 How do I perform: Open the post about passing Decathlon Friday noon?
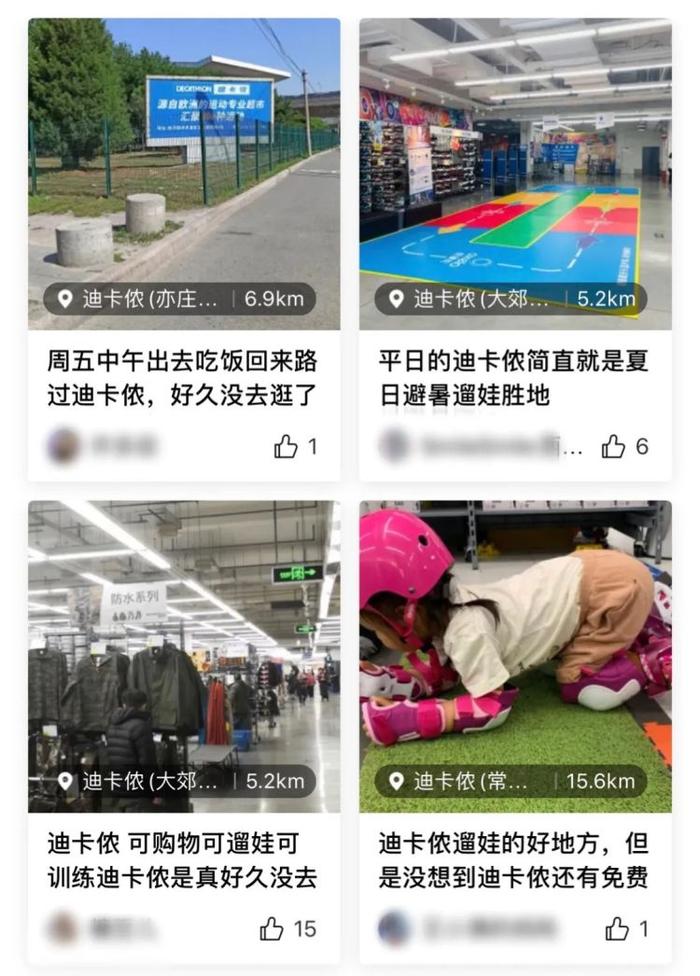point(183,378)
